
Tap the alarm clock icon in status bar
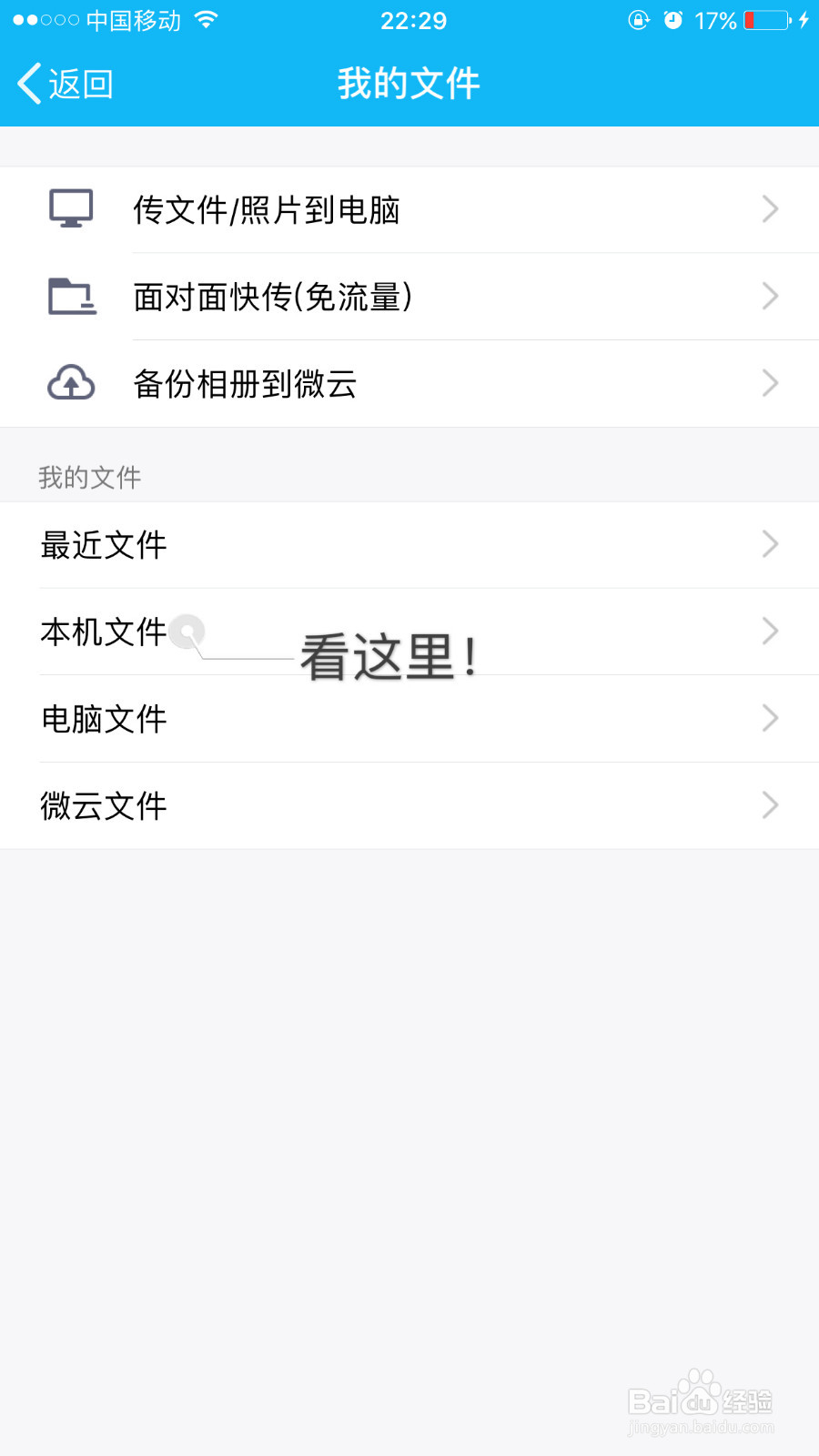tap(674, 20)
